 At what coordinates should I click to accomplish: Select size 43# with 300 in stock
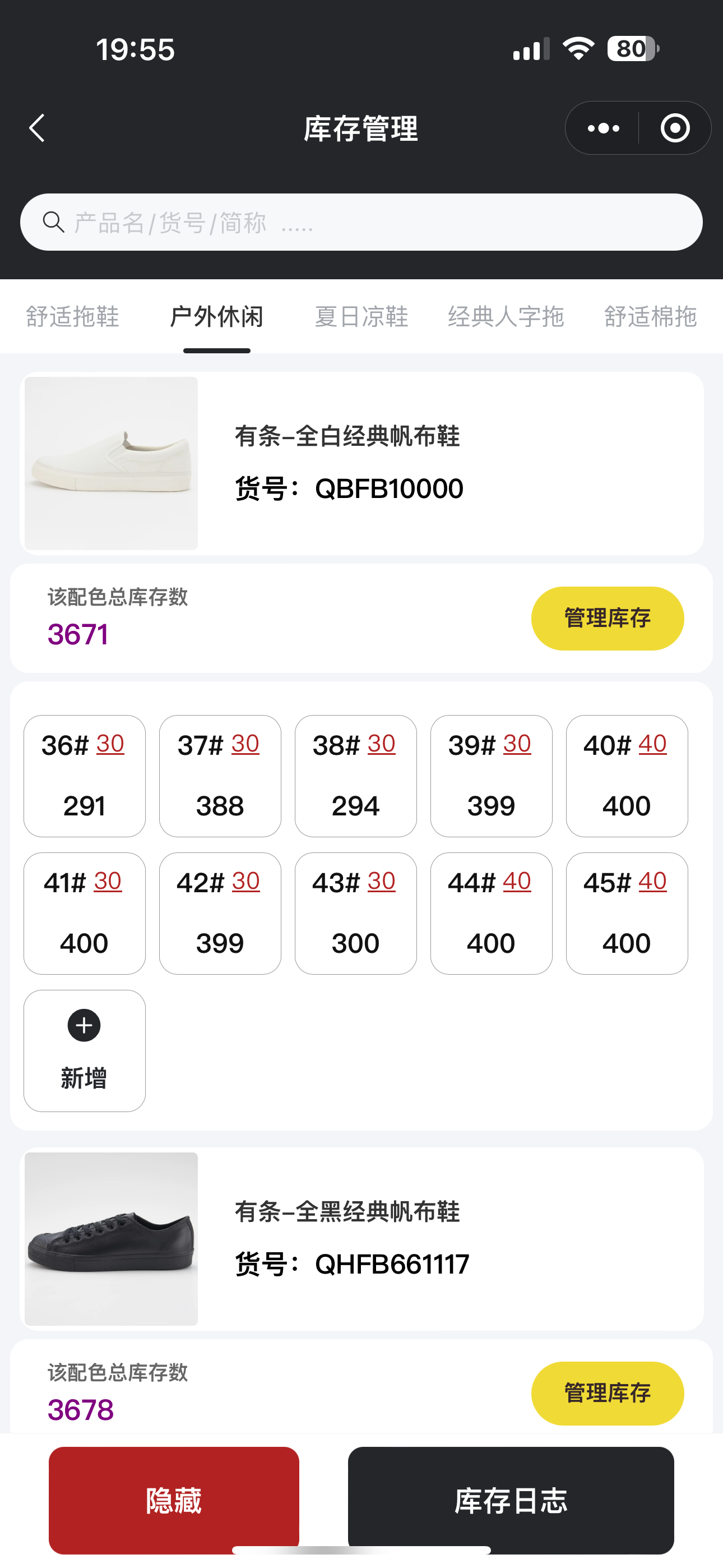coord(355,913)
